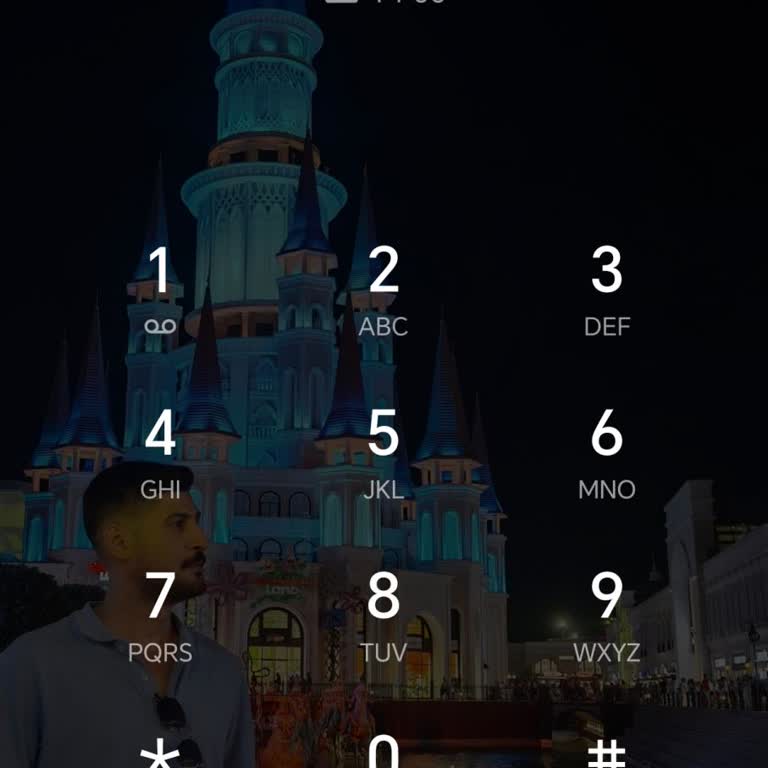
Task: Enter digit 3 DEF
Action: click(607, 290)
